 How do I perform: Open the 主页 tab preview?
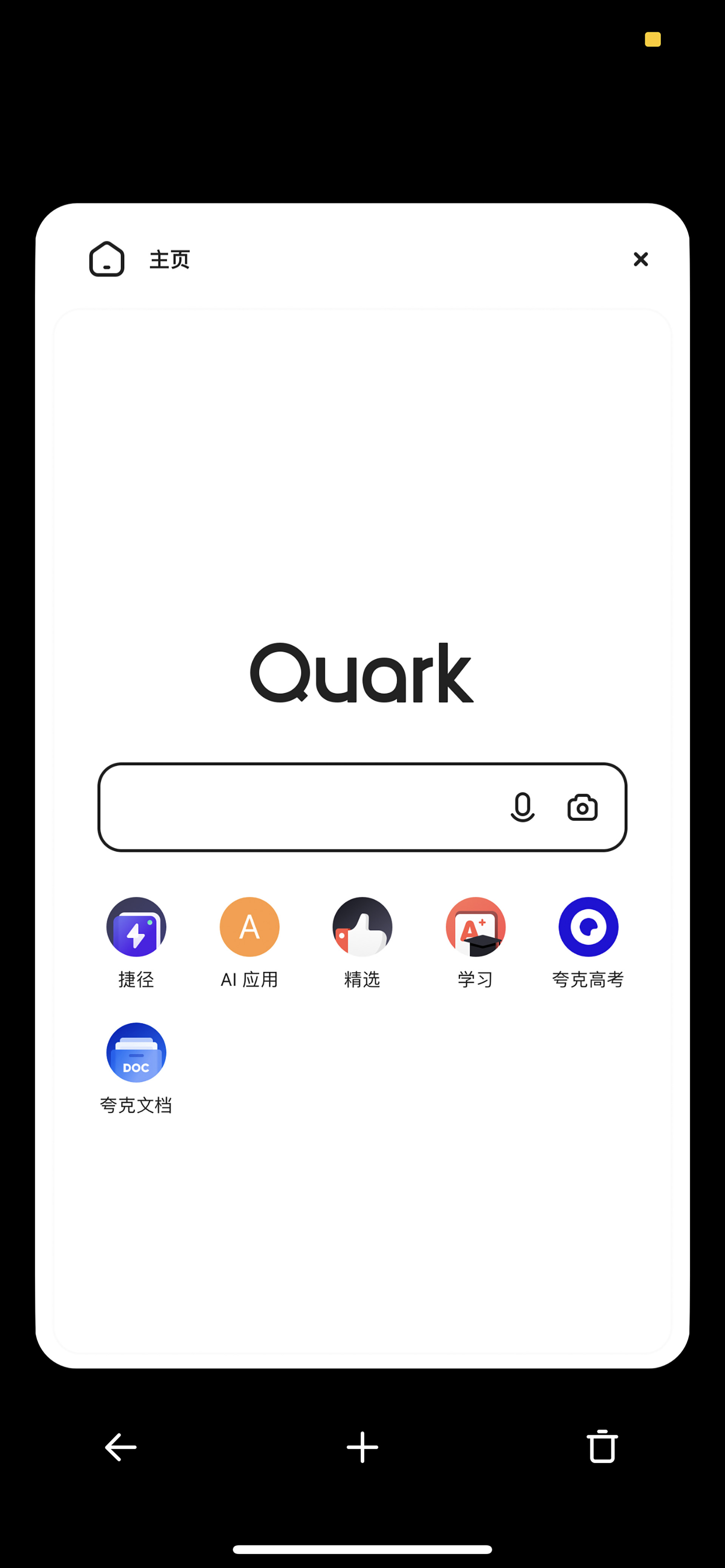(362, 830)
